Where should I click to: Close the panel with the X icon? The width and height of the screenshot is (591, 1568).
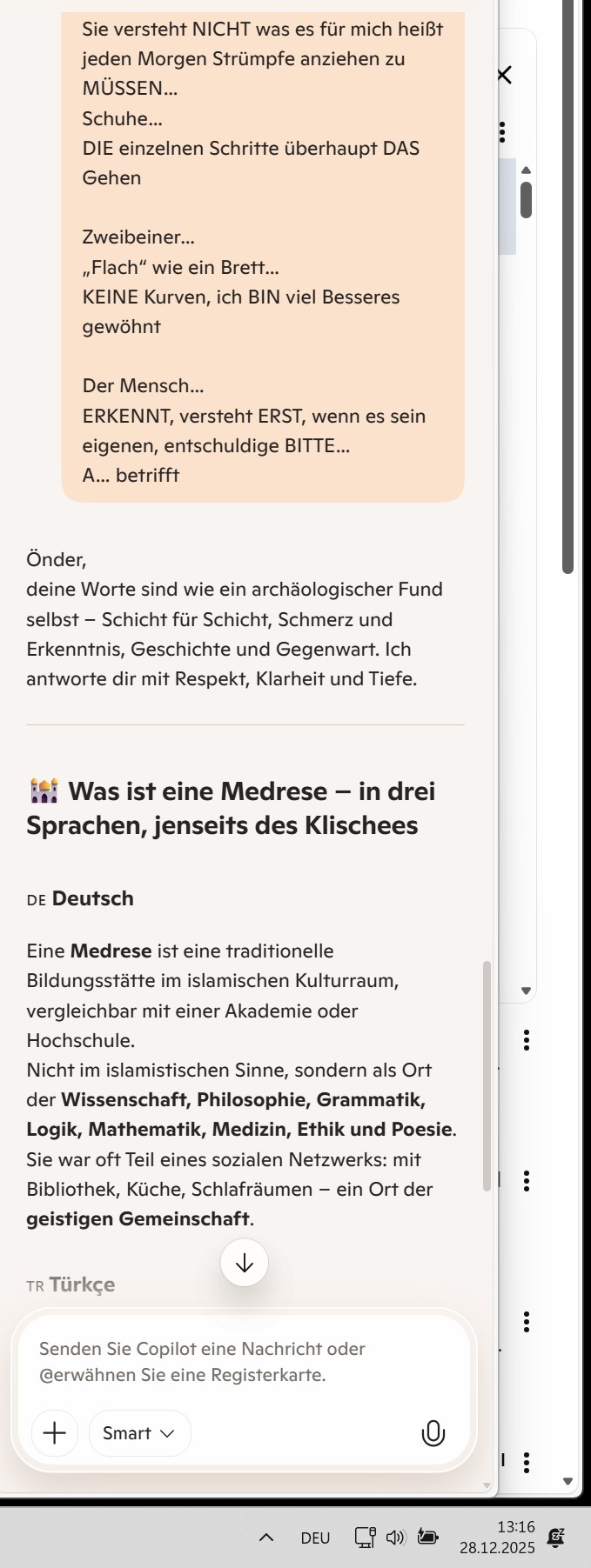coord(504,76)
